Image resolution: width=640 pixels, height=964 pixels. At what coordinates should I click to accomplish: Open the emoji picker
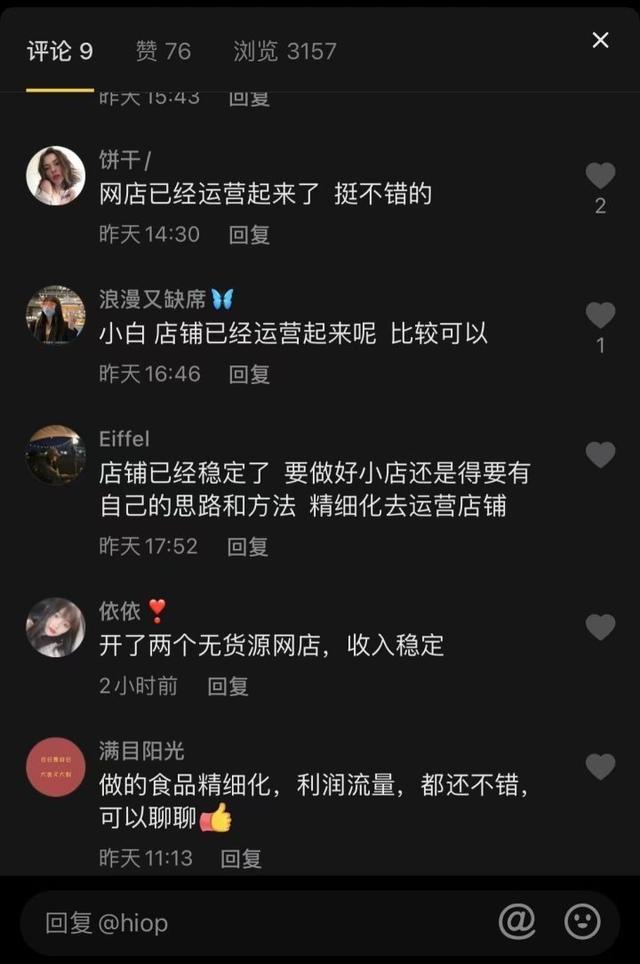coord(583,922)
